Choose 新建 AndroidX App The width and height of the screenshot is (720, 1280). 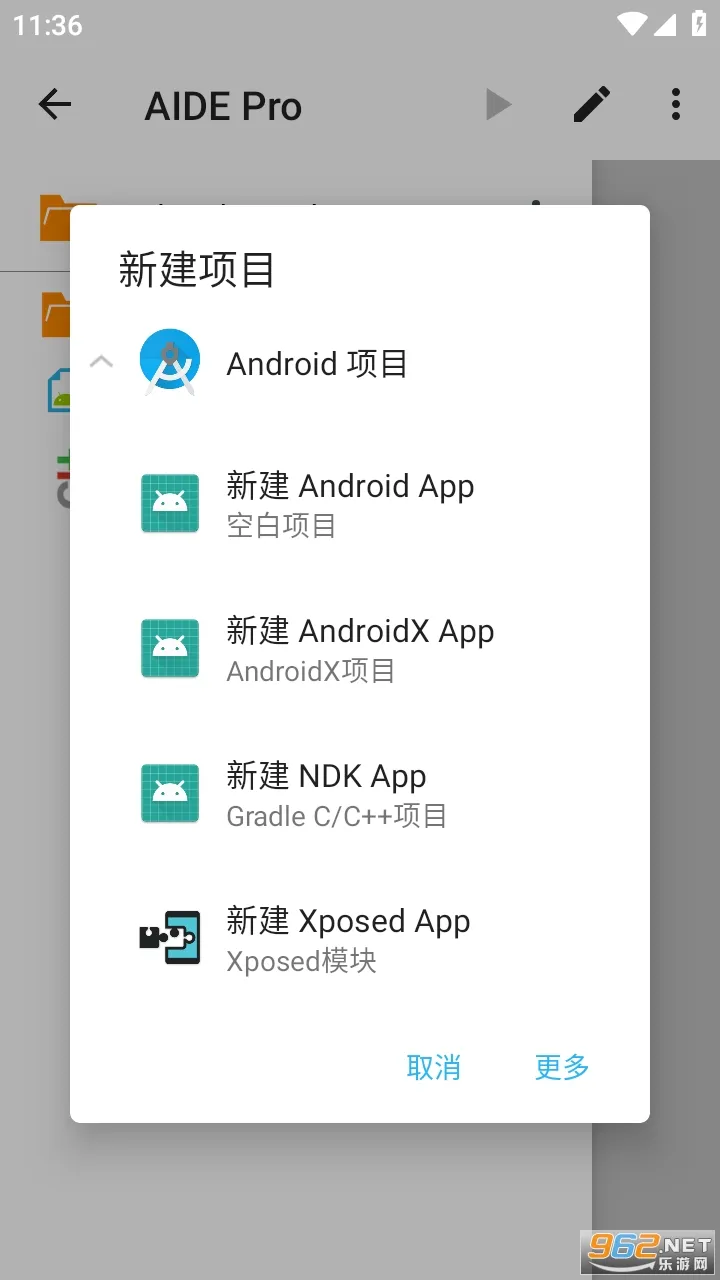[360, 649]
